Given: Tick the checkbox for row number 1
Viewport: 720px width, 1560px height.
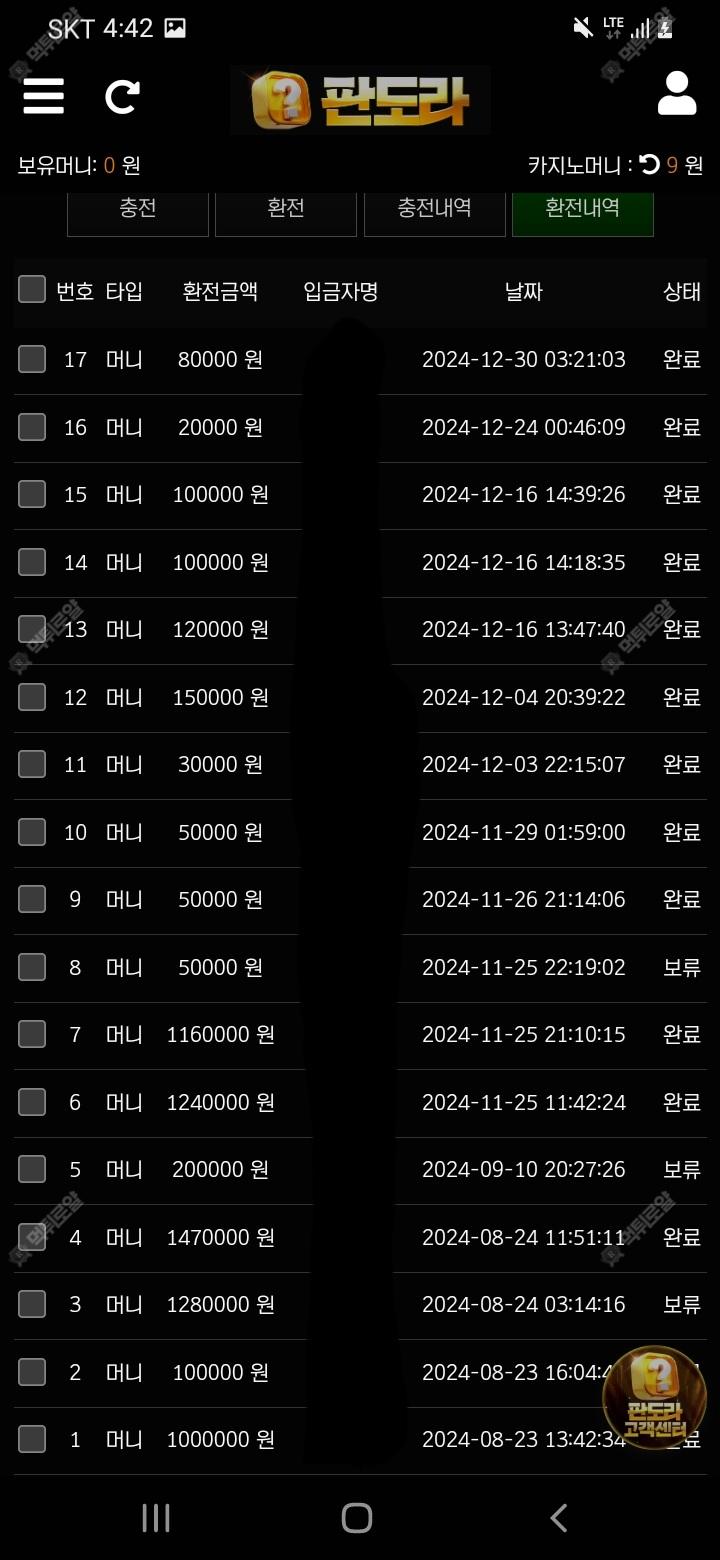Looking at the screenshot, I should point(32,1439).
